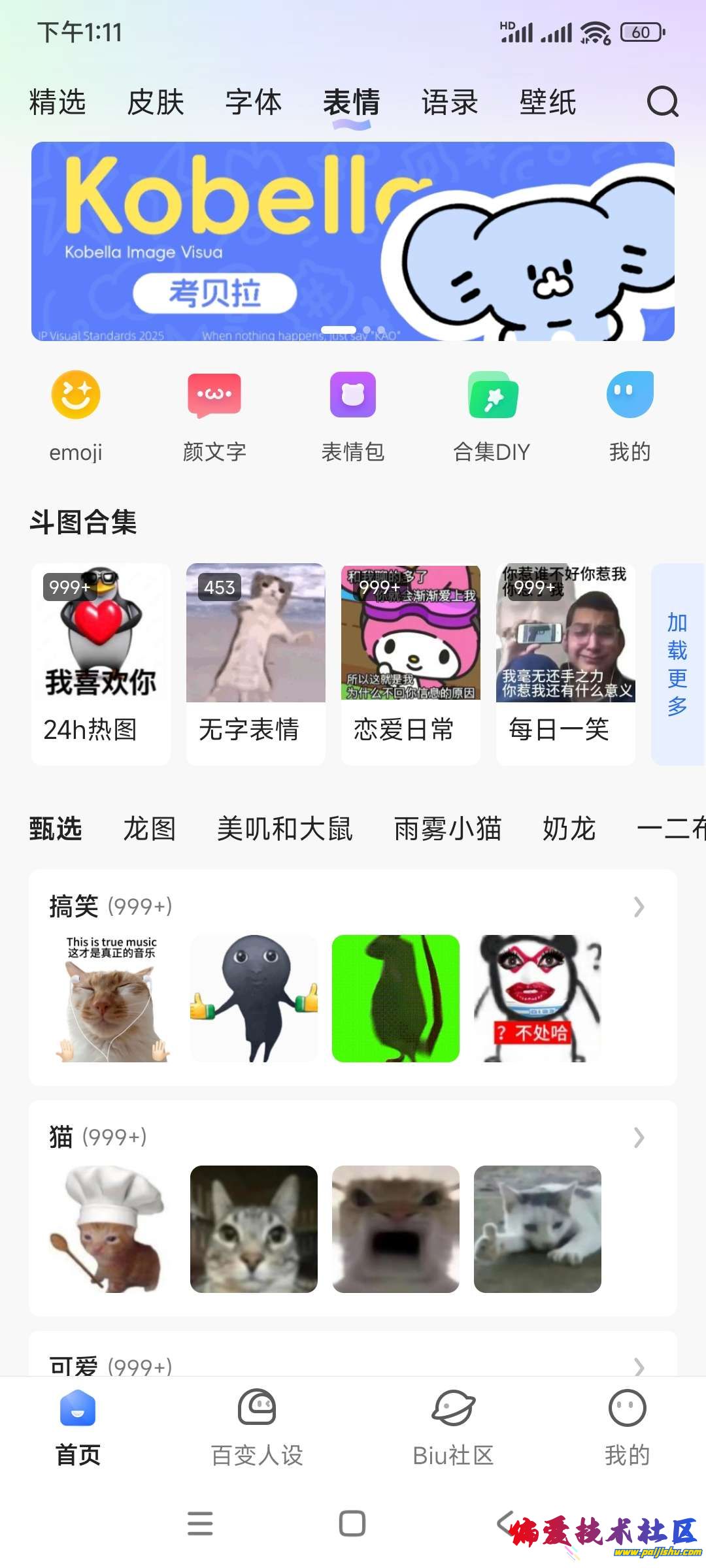
Task: Open the search icon in top bar
Action: tap(662, 102)
